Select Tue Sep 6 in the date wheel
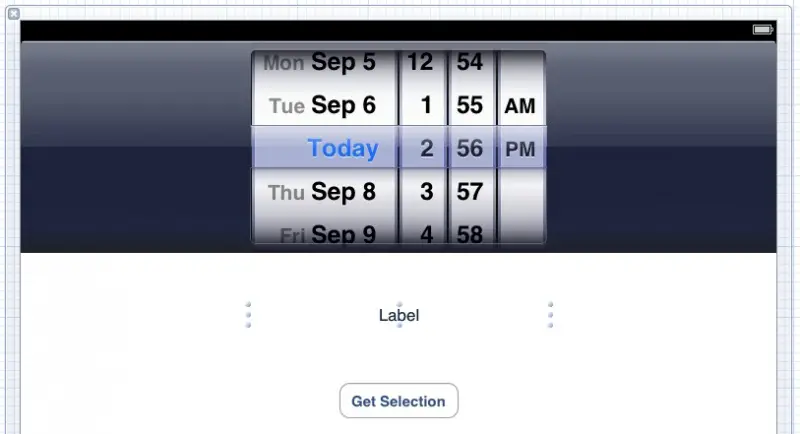 [x=323, y=105]
